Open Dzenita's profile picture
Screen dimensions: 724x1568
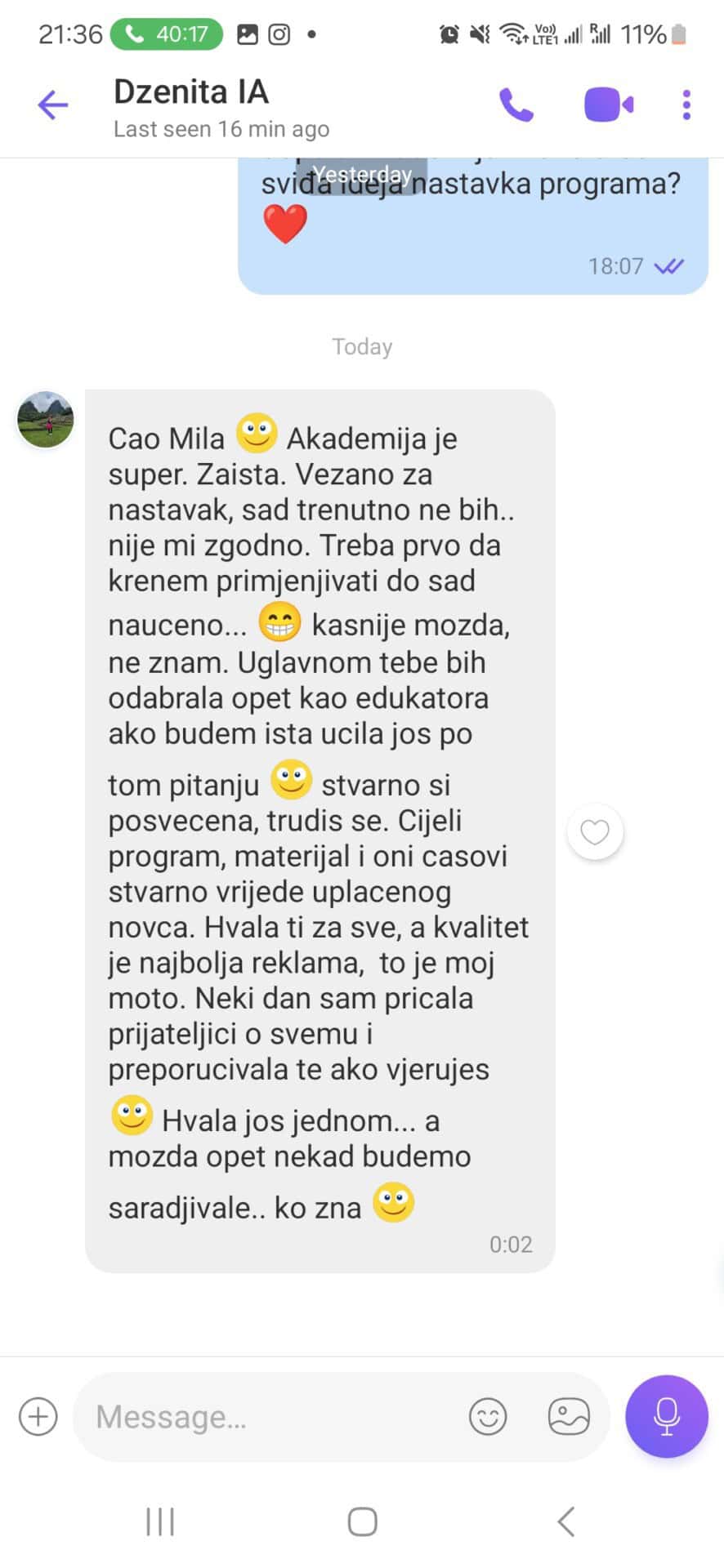click(x=46, y=420)
